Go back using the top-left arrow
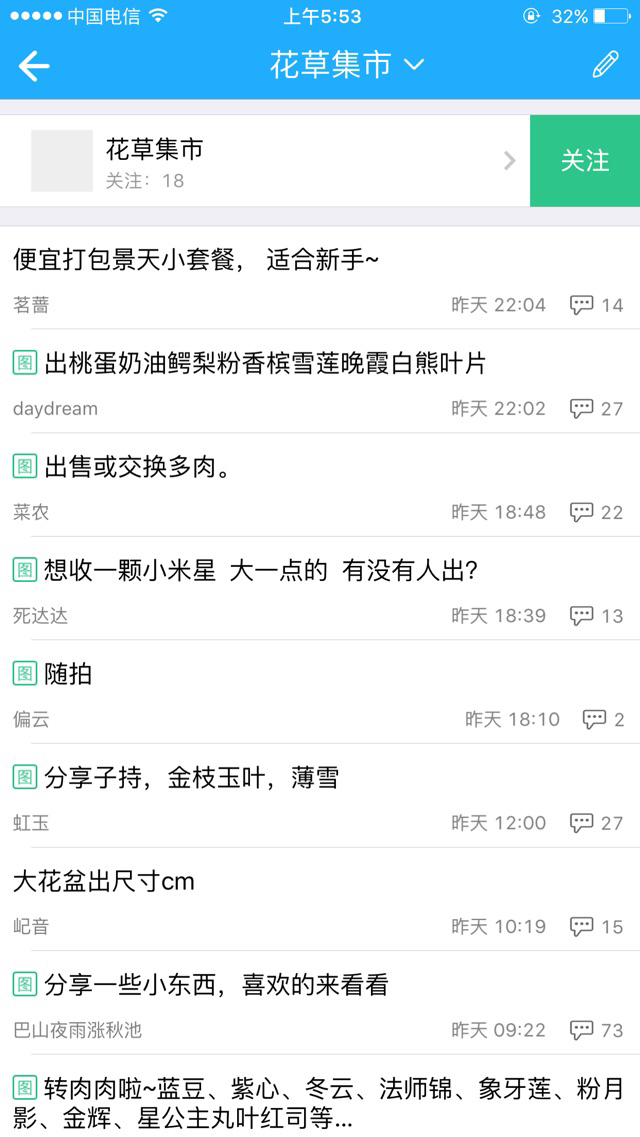 coord(34,66)
